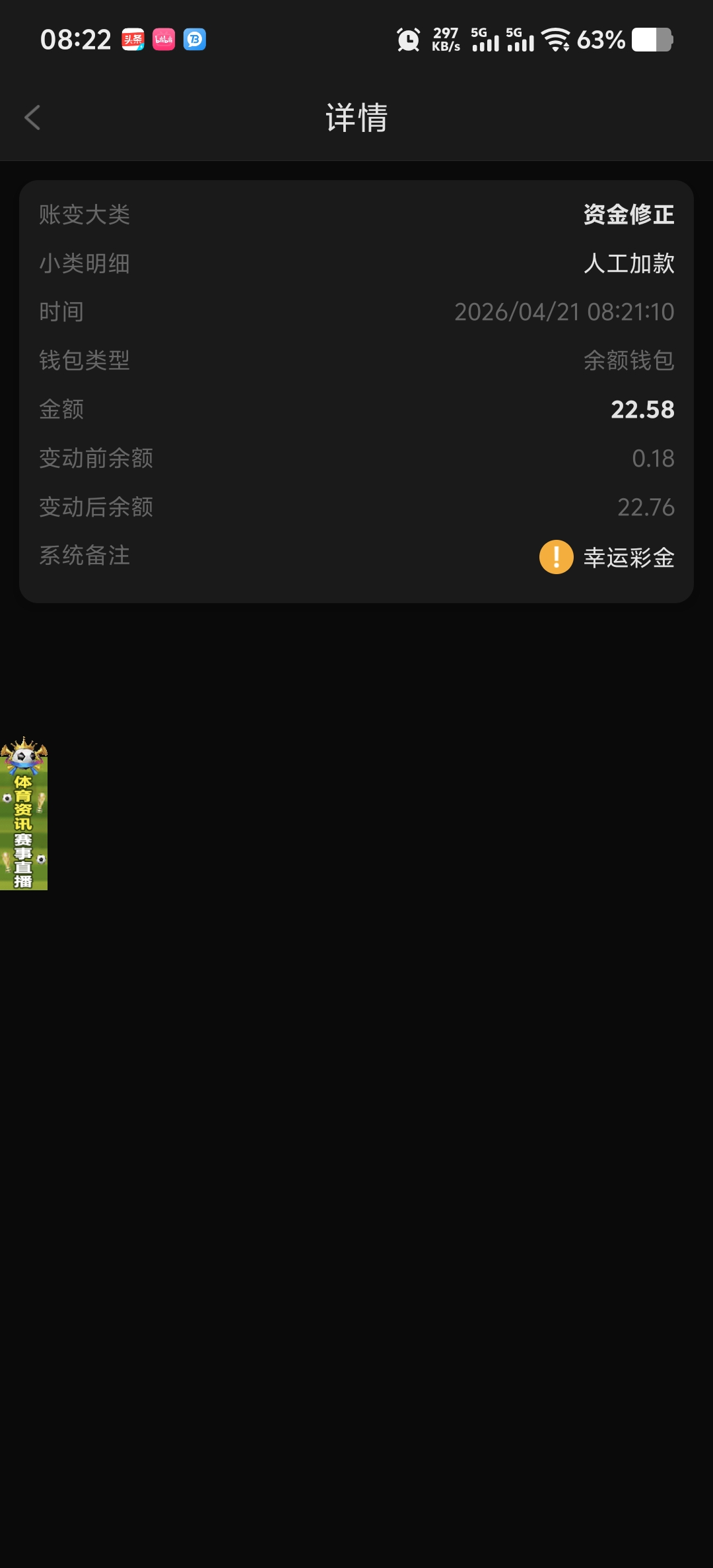Navigate back using the left chevron arrow
713x1568 pixels.
coord(32,117)
